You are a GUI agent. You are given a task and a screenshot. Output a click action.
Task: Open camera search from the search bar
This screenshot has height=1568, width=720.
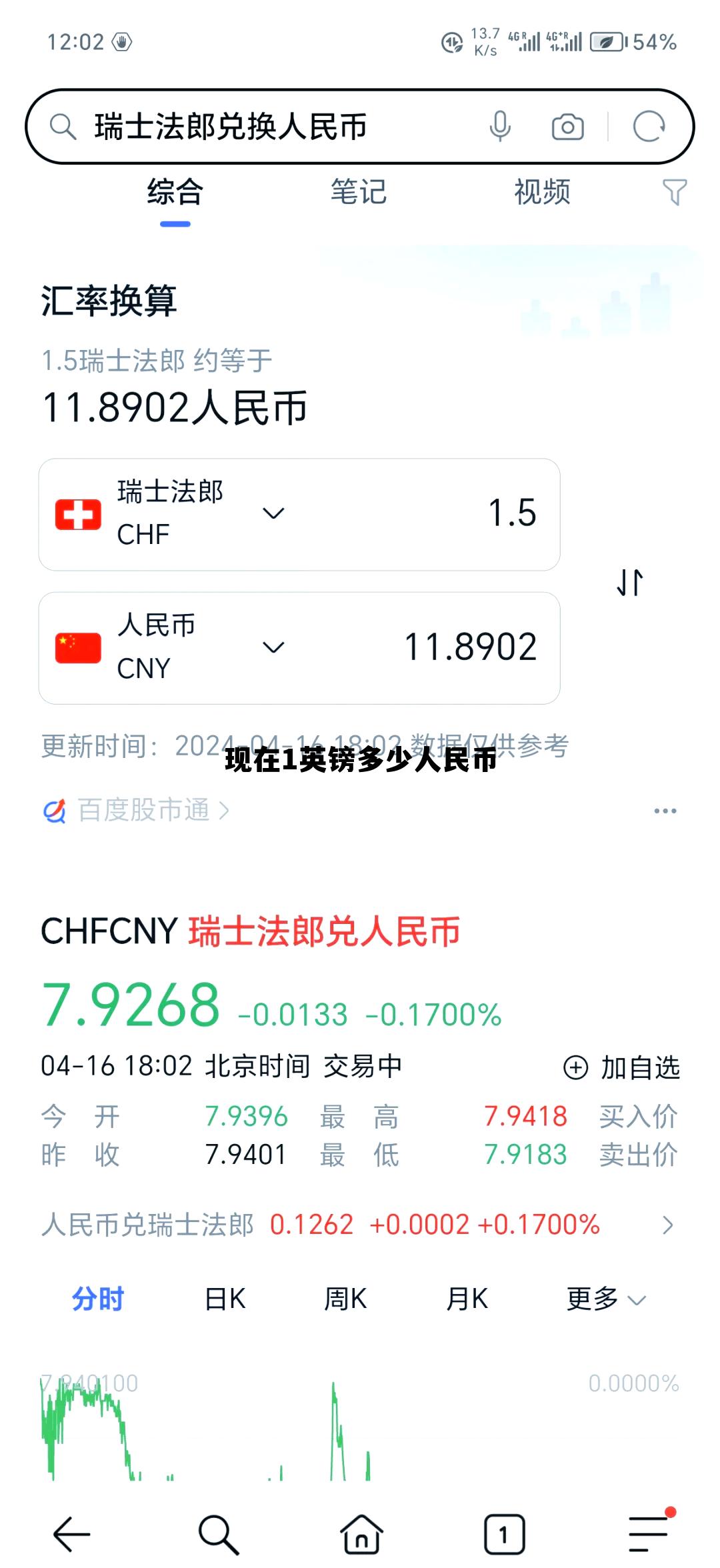click(567, 127)
